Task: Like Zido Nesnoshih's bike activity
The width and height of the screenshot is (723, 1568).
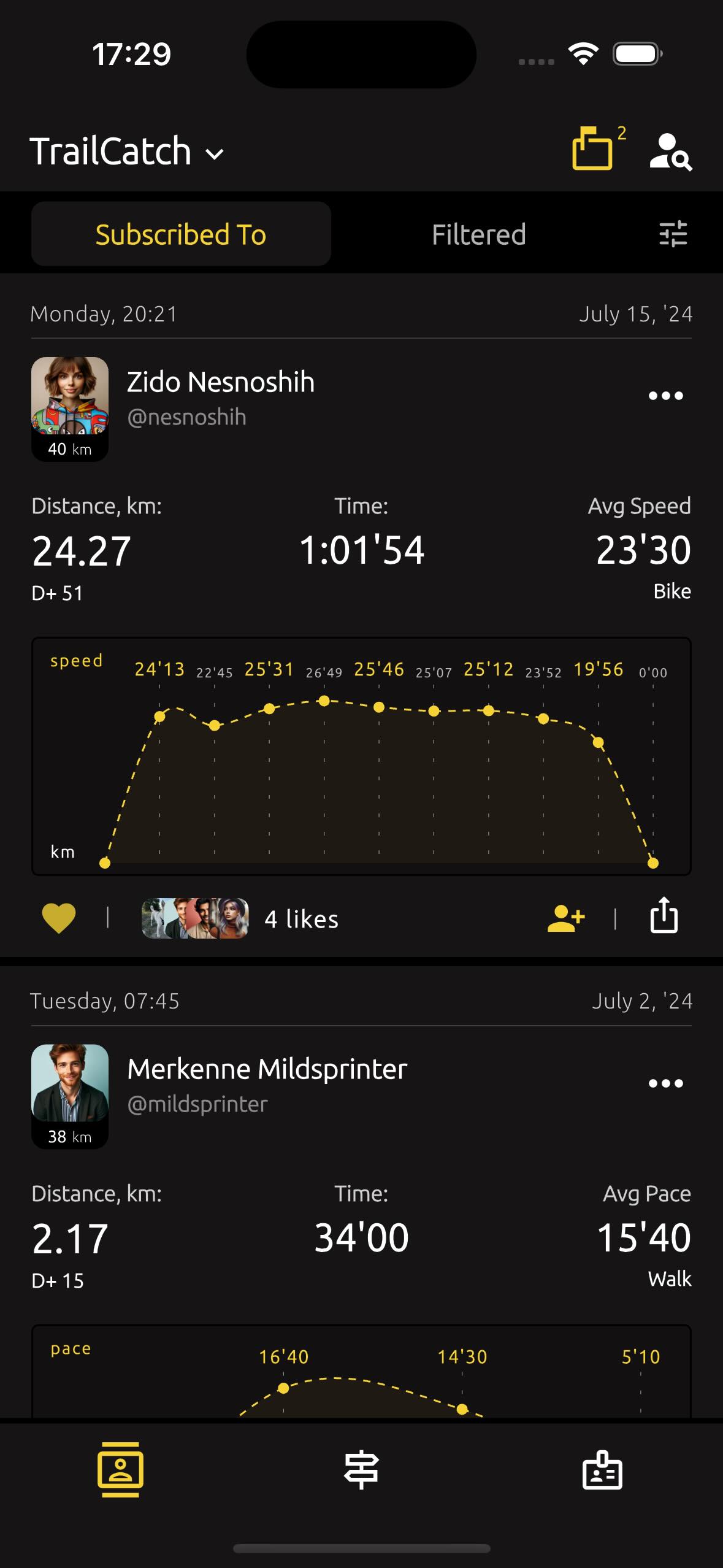Action: [x=59, y=918]
